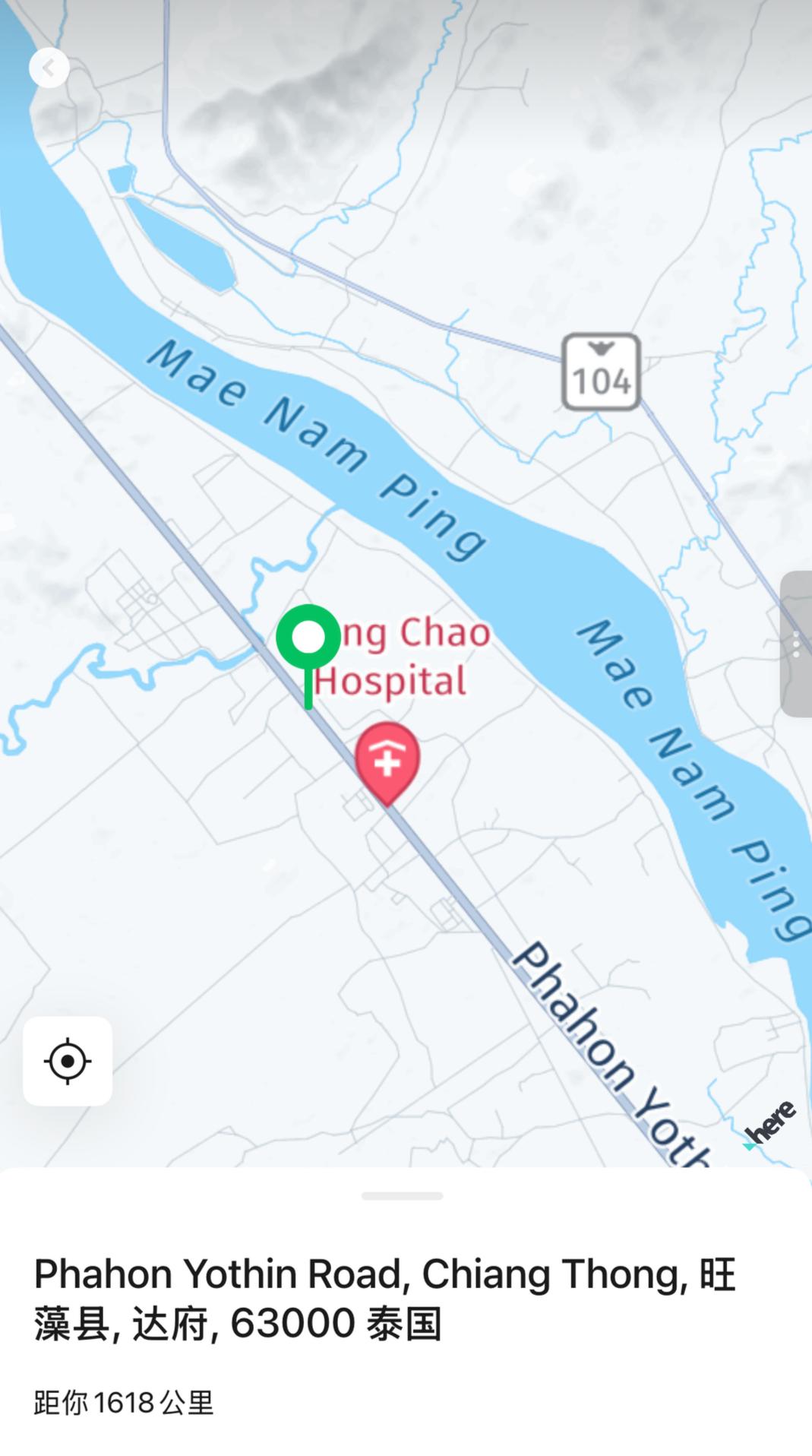Go back using the top-left arrow

click(49, 68)
